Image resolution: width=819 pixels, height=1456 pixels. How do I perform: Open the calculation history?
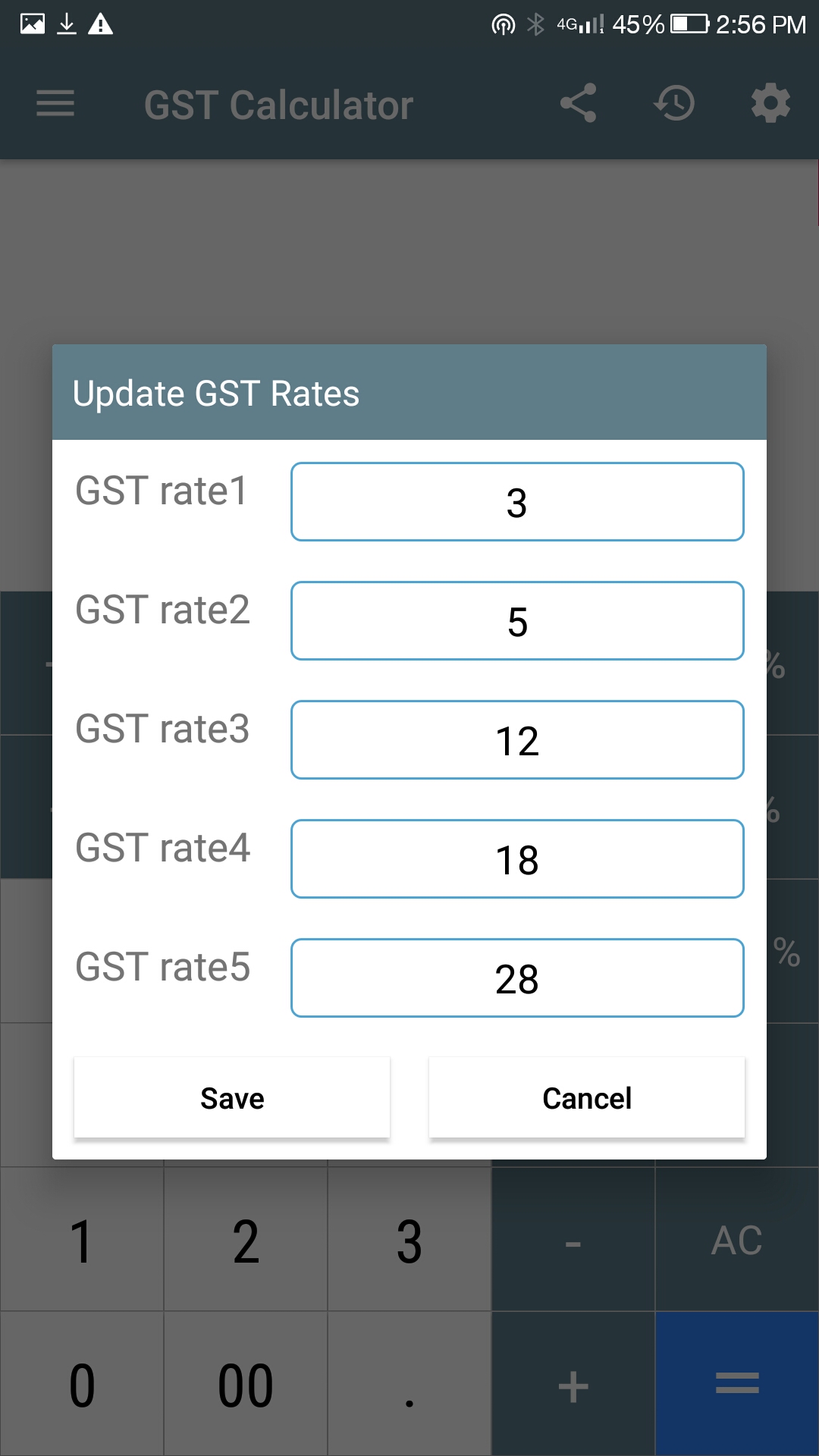point(674,104)
